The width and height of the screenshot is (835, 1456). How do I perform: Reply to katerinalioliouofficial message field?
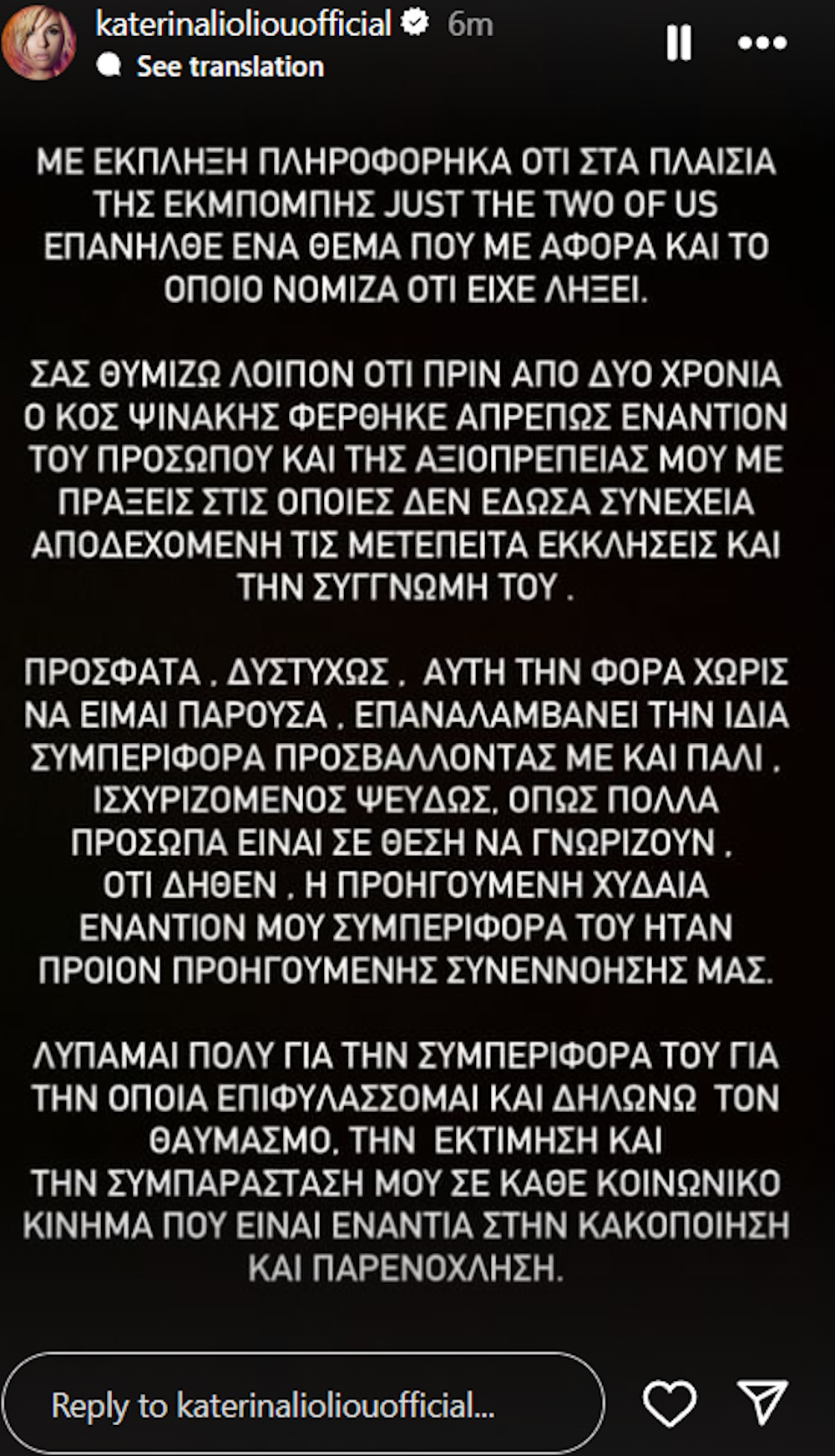(303, 1405)
